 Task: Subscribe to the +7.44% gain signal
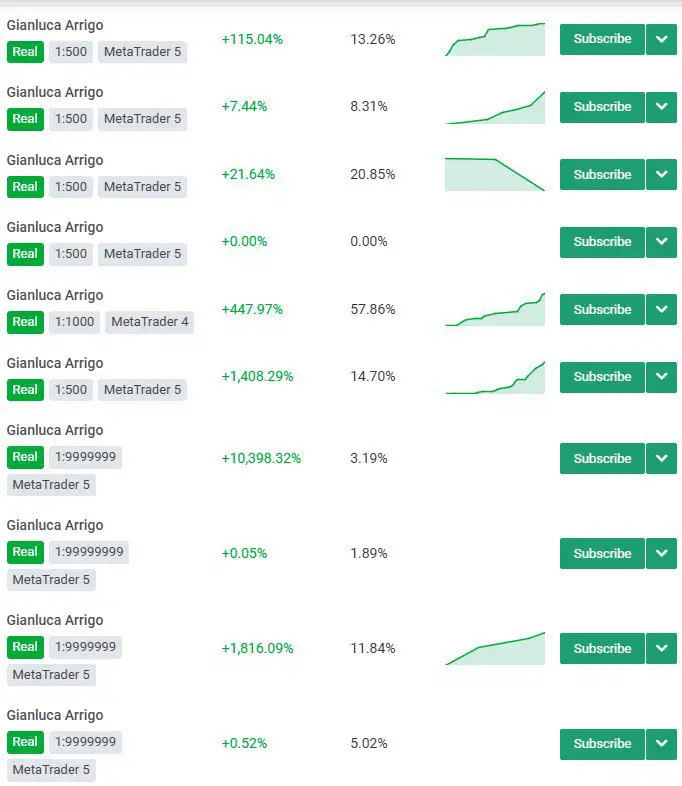click(x=602, y=106)
